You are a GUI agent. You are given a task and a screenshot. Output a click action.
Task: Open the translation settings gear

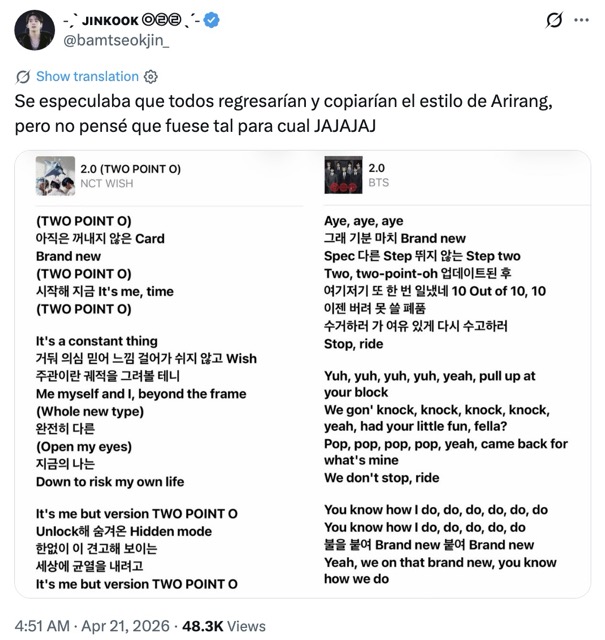tap(151, 76)
